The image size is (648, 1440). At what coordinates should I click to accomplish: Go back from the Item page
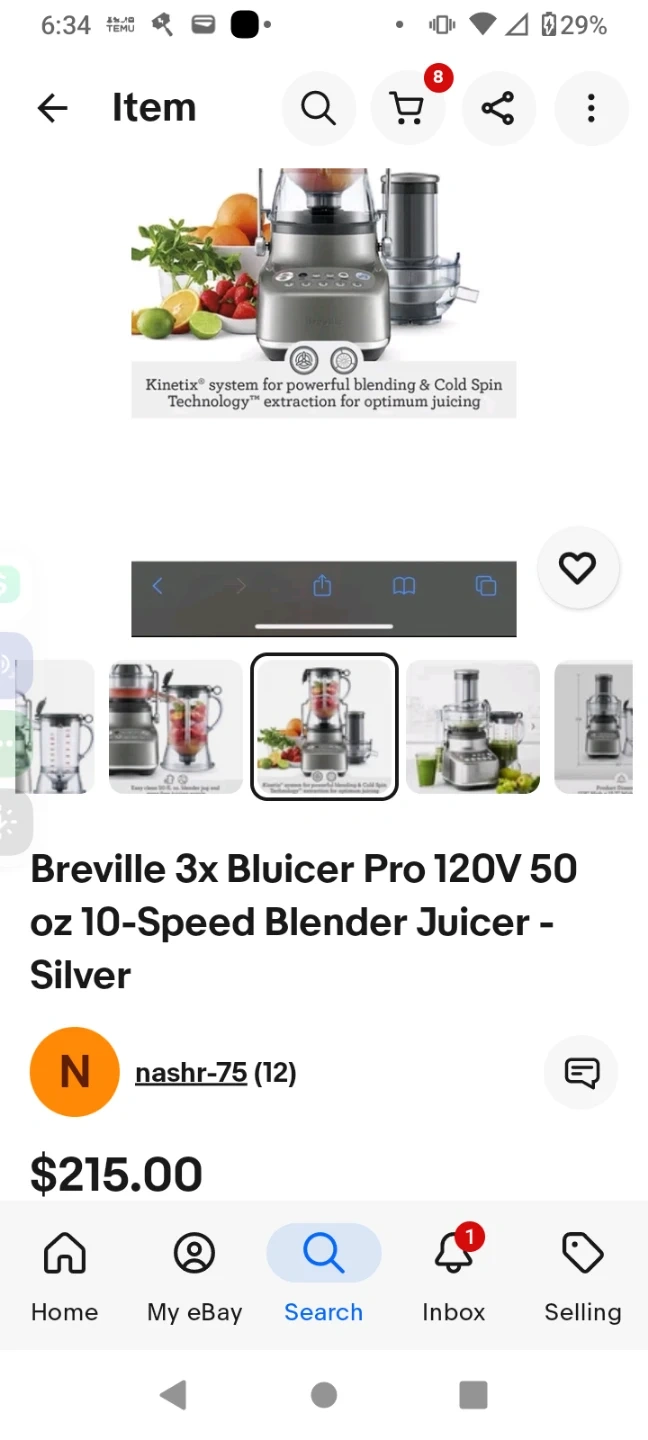pyautogui.click(x=52, y=108)
